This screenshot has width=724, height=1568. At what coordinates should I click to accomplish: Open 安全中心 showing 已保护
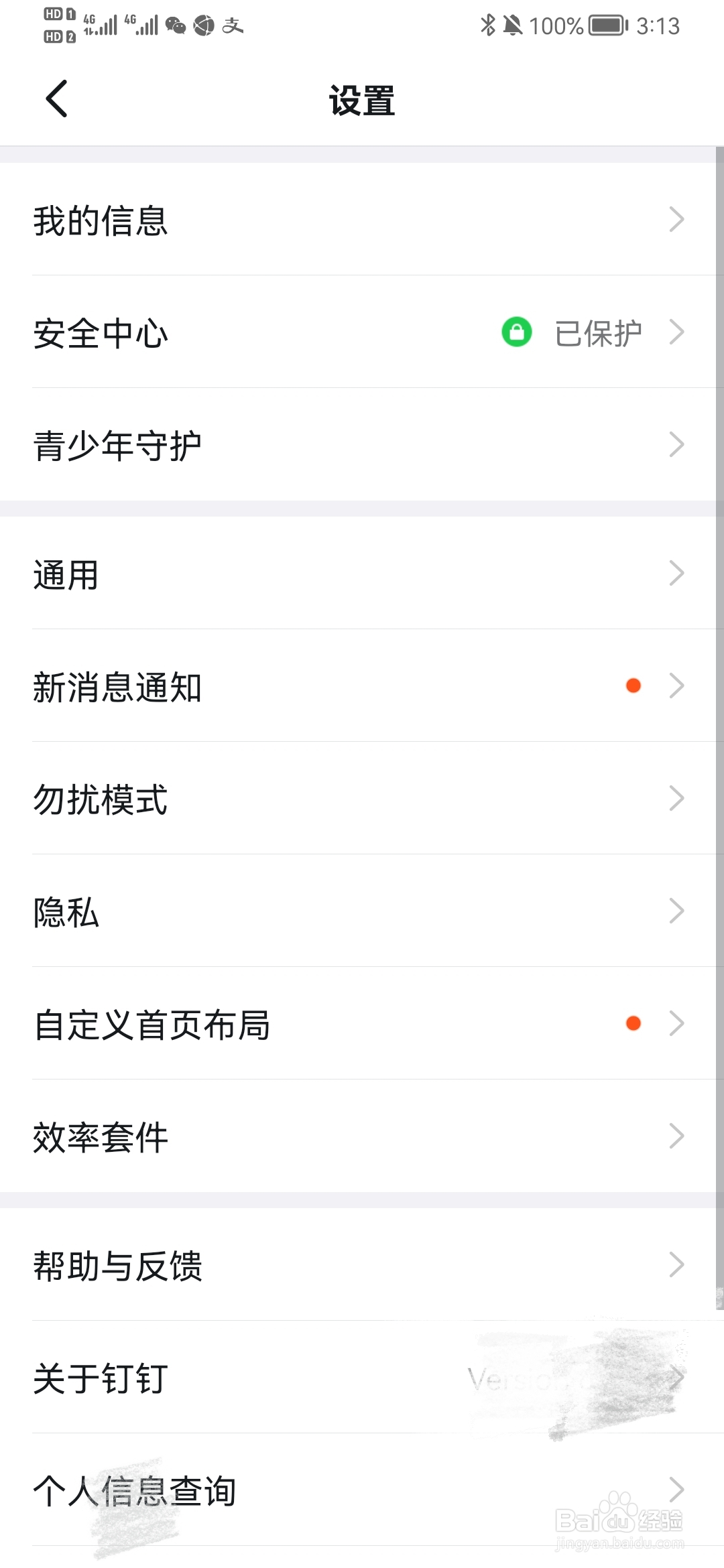(x=362, y=332)
